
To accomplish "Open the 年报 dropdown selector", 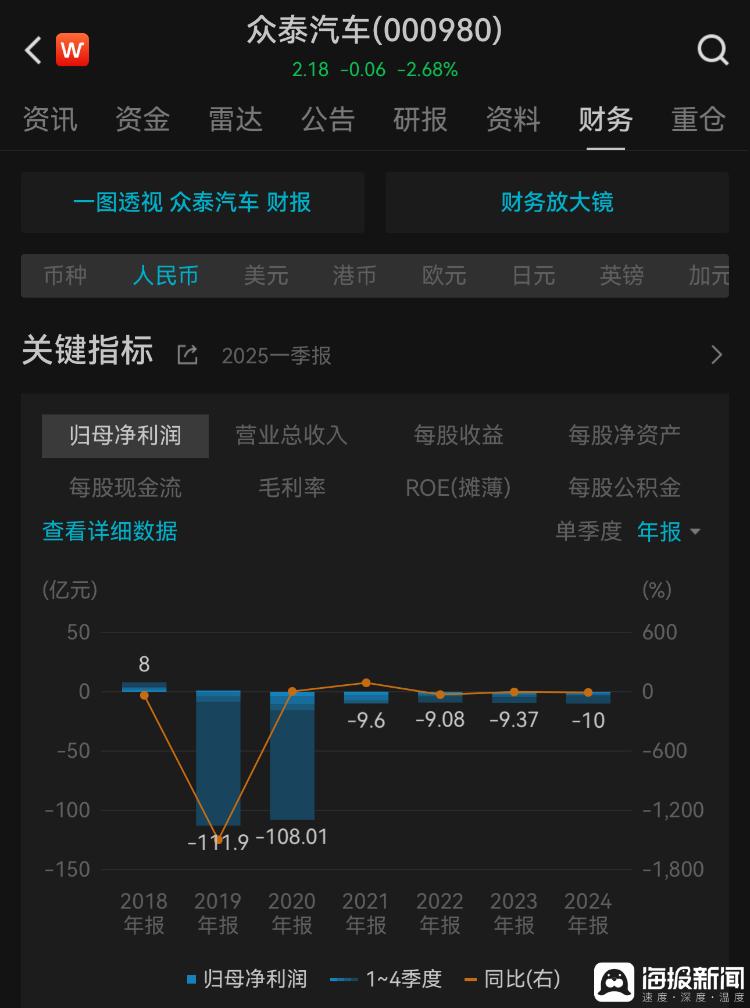I will (x=668, y=532).
